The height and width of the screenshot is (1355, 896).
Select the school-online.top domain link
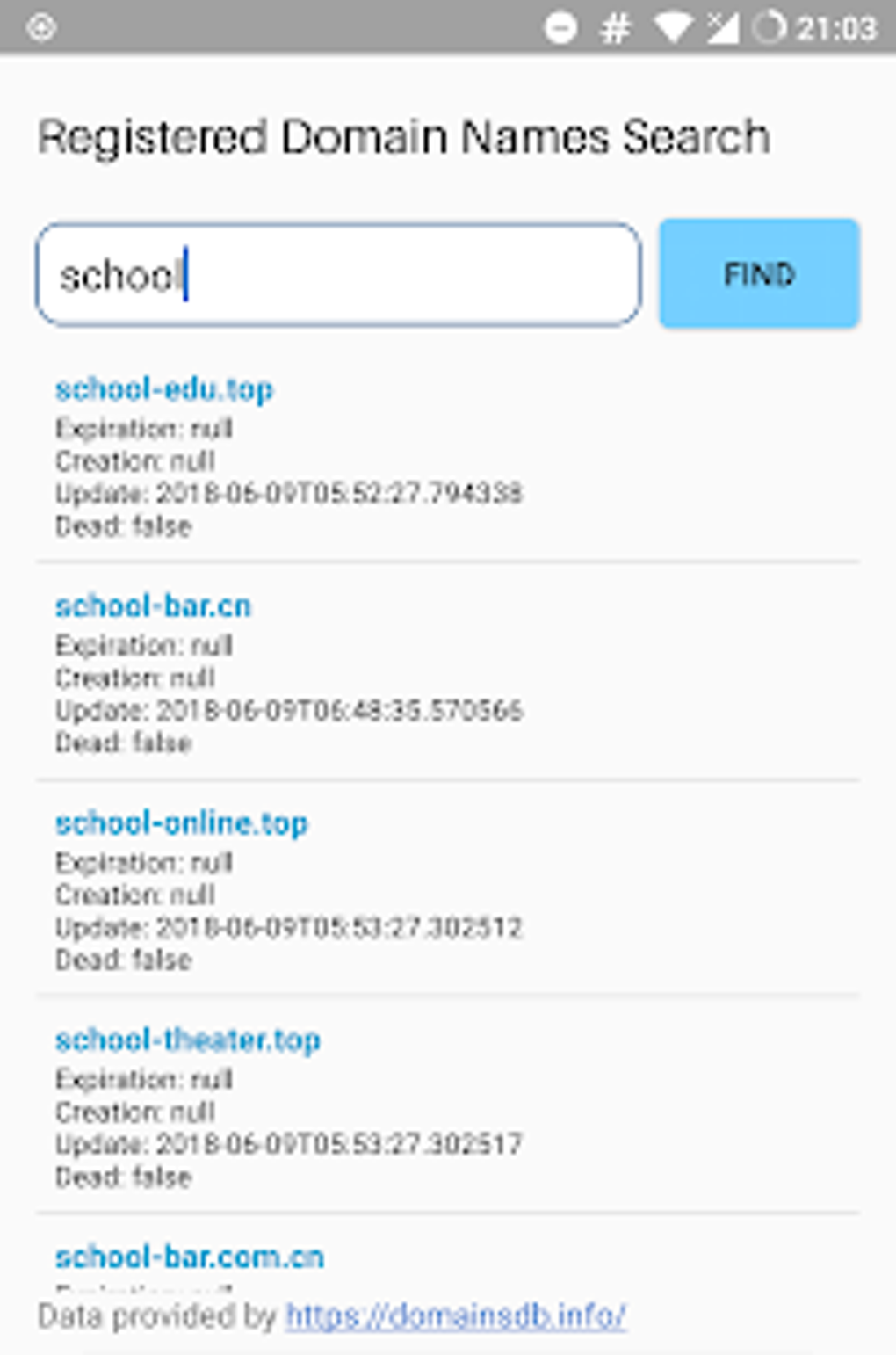182,823
